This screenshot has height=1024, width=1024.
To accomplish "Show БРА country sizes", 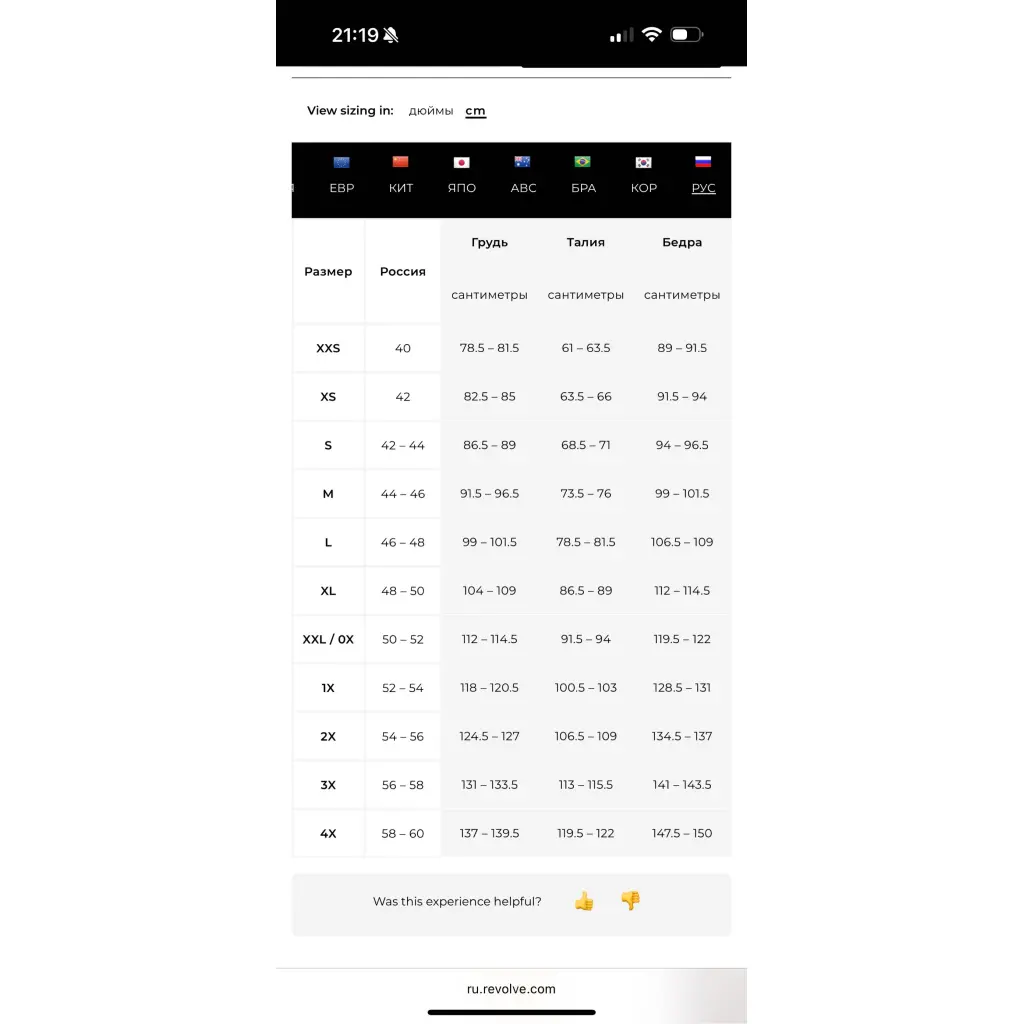I will (x=583, y=176).
